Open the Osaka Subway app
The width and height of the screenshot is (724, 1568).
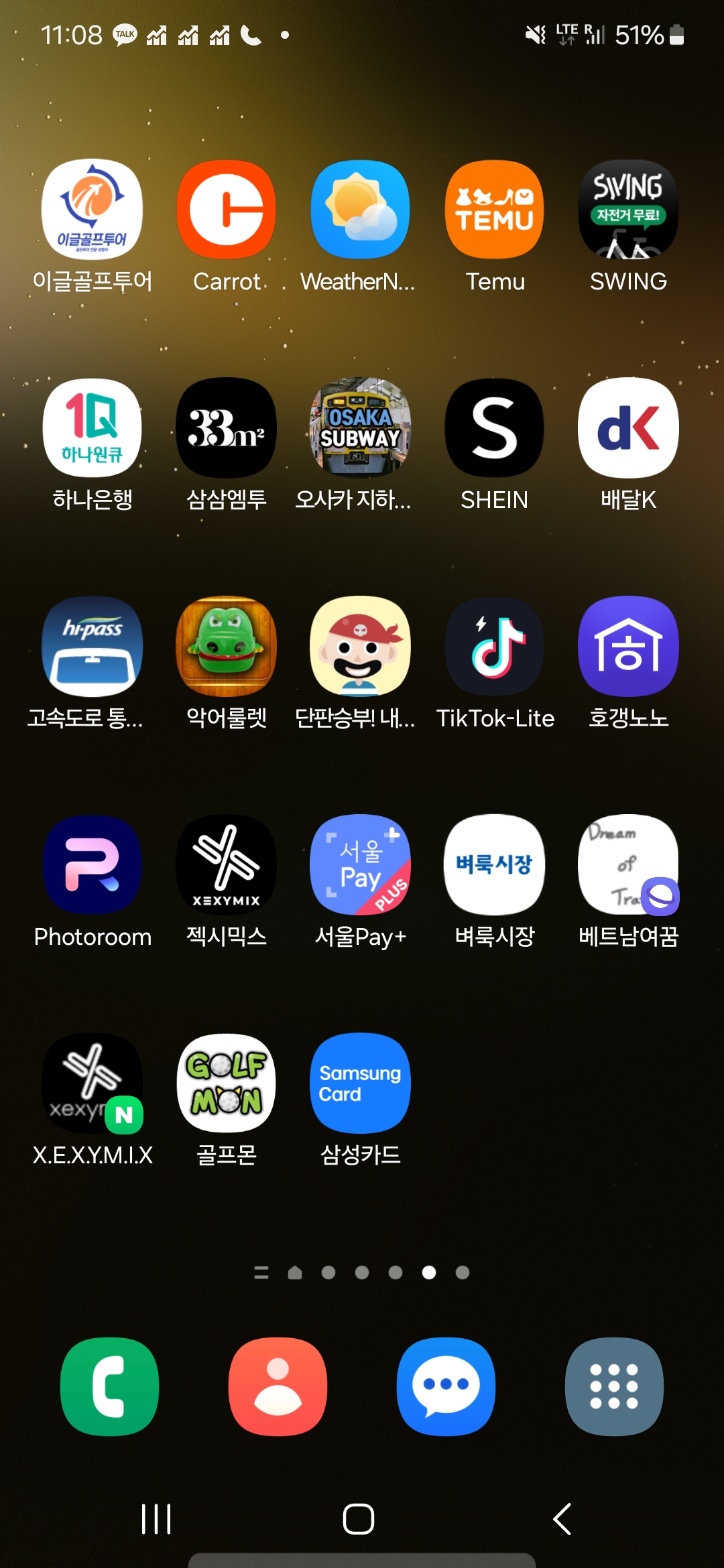coord(360,428)
